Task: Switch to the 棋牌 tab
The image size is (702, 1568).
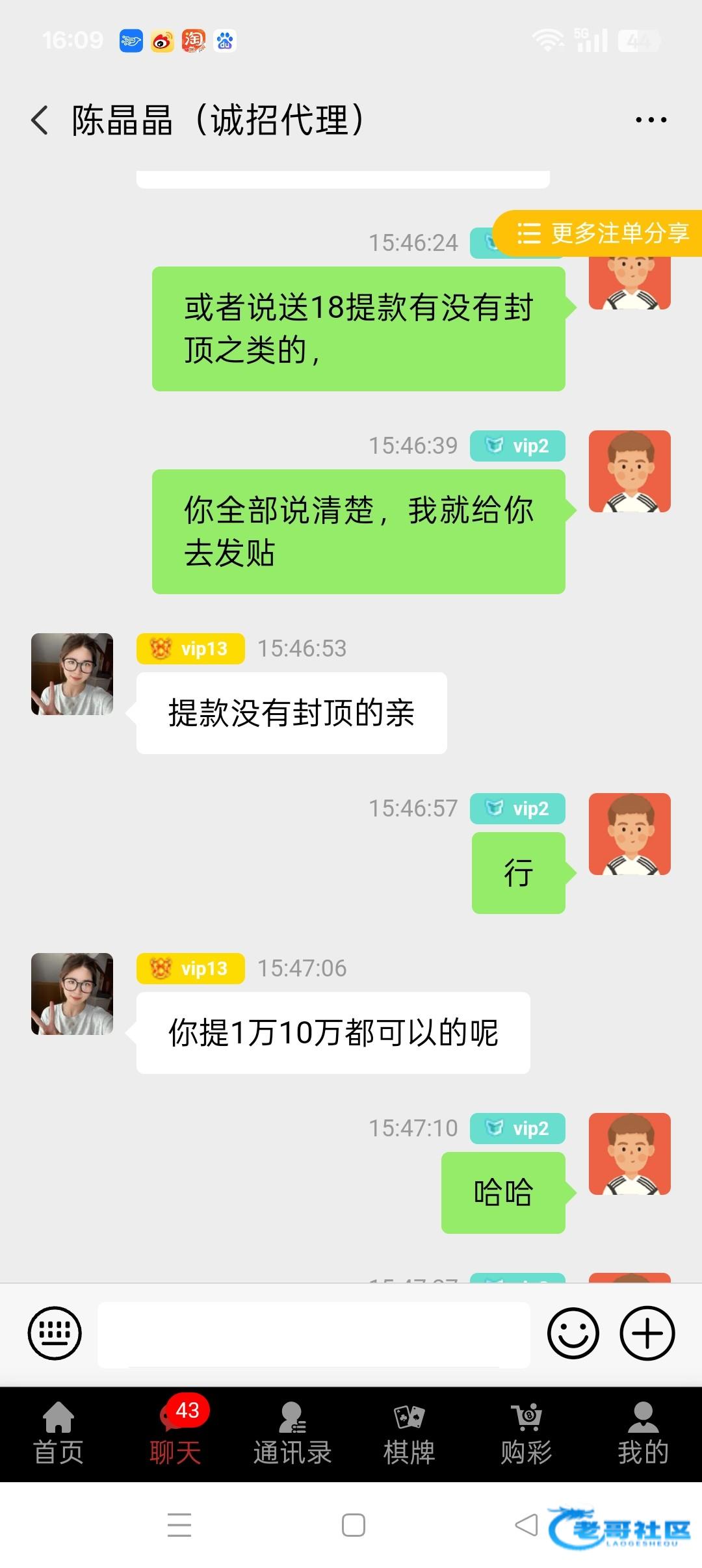Action: pyautogui.click(x=409, y=1435)
